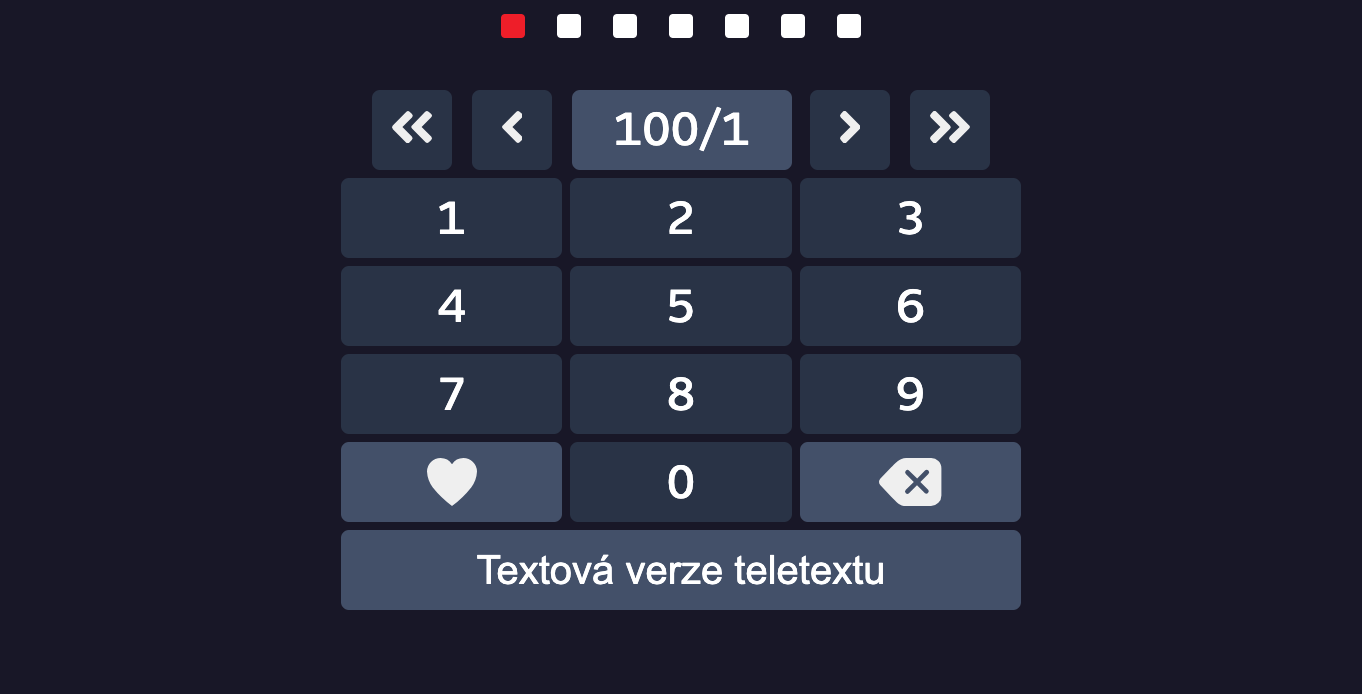Go to the next teletext page
The image size is (1362, 694).
click(850, 129)
